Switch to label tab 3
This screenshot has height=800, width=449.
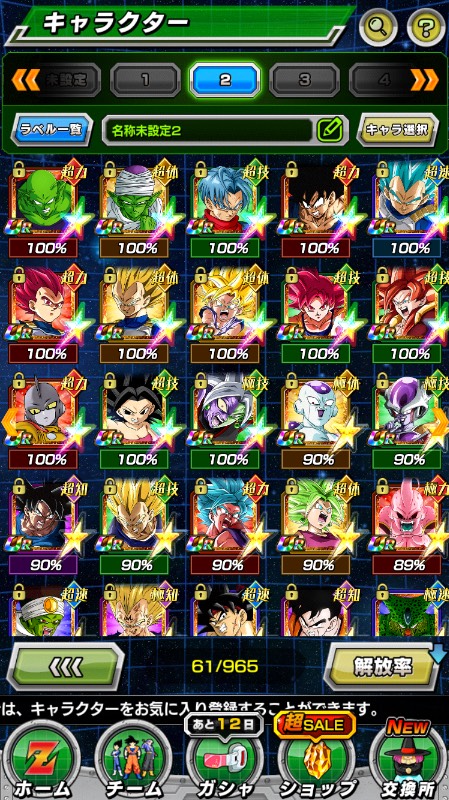[305, 80]
